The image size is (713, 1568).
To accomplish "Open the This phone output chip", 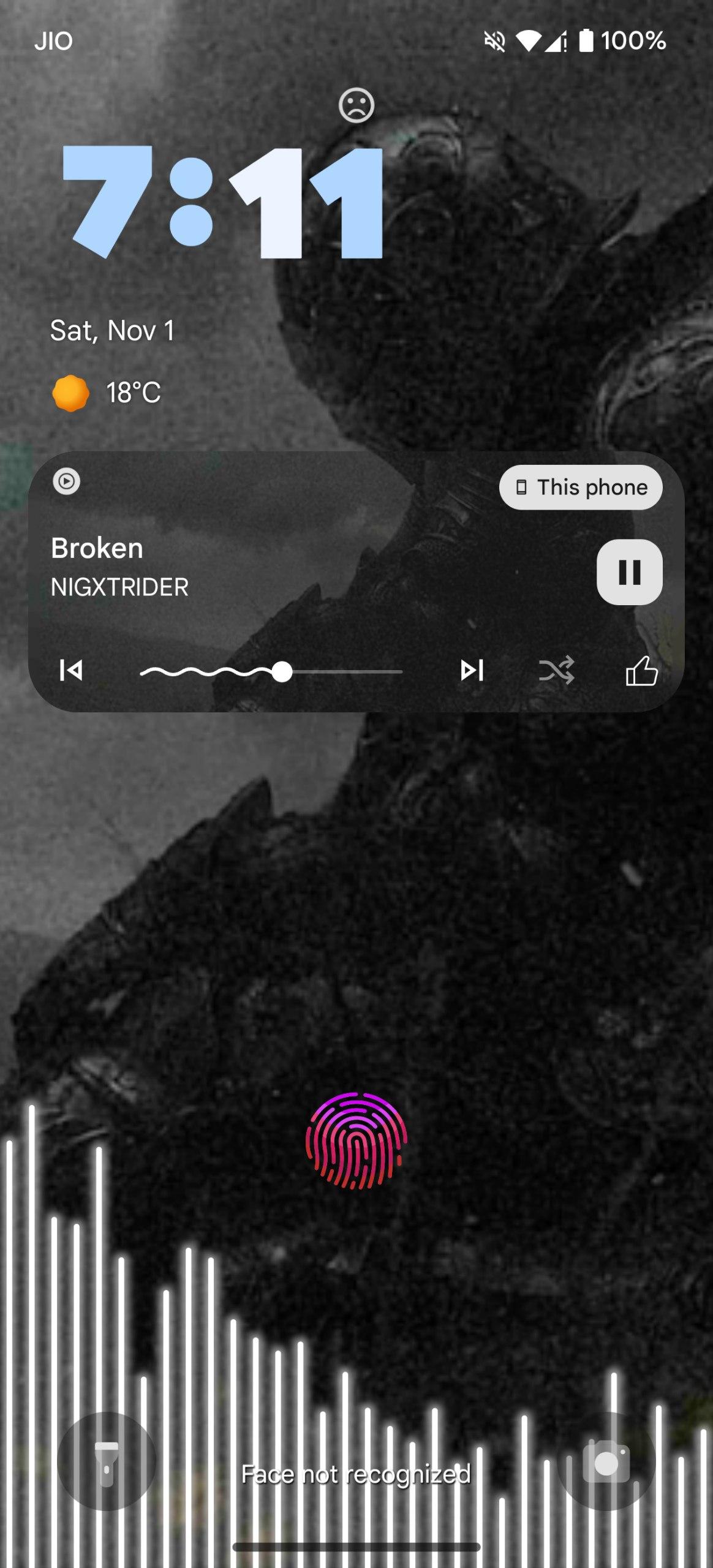I will pyautogui.click(x=580, y=488).
